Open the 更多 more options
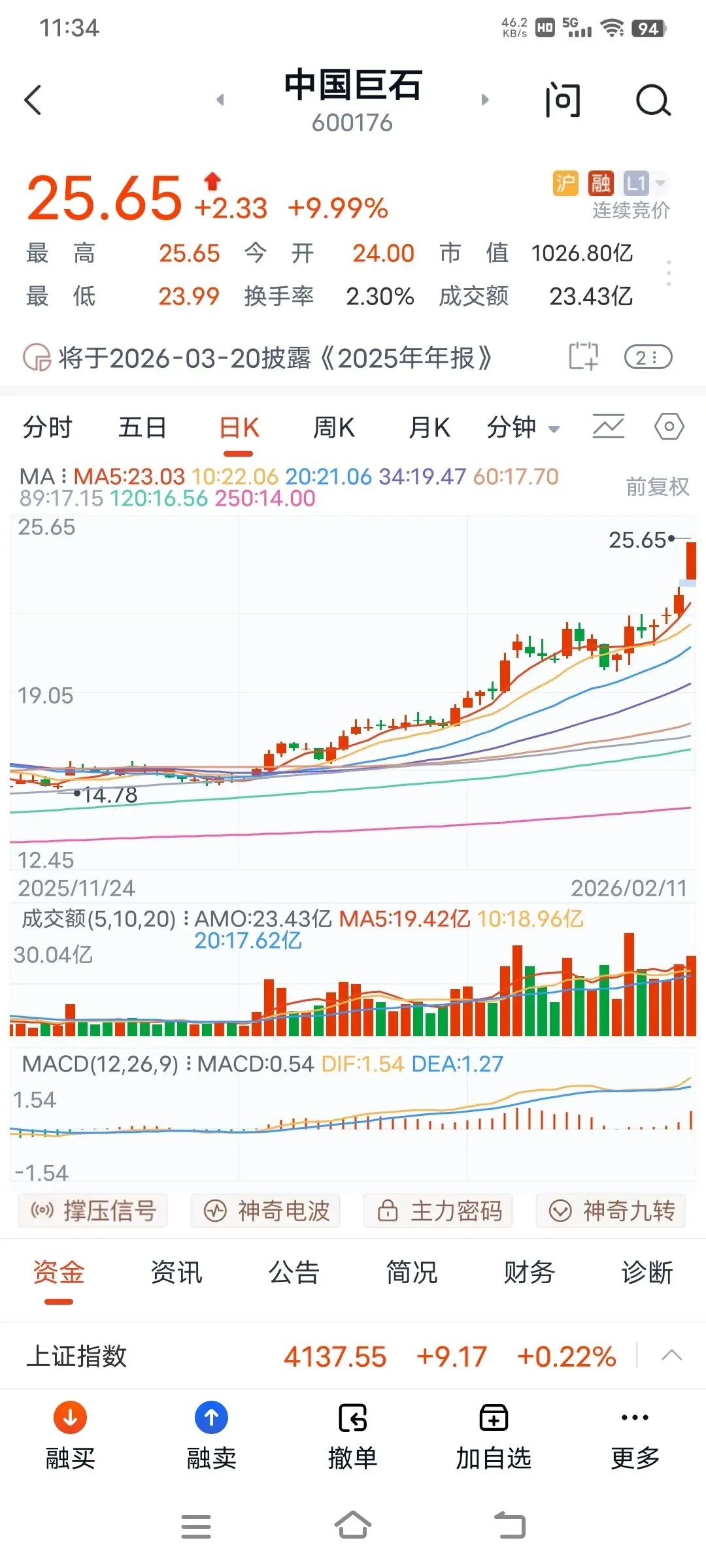The height and width of the screenshot is (1568, 706). pyautogui.click(x=635, y=1435)
